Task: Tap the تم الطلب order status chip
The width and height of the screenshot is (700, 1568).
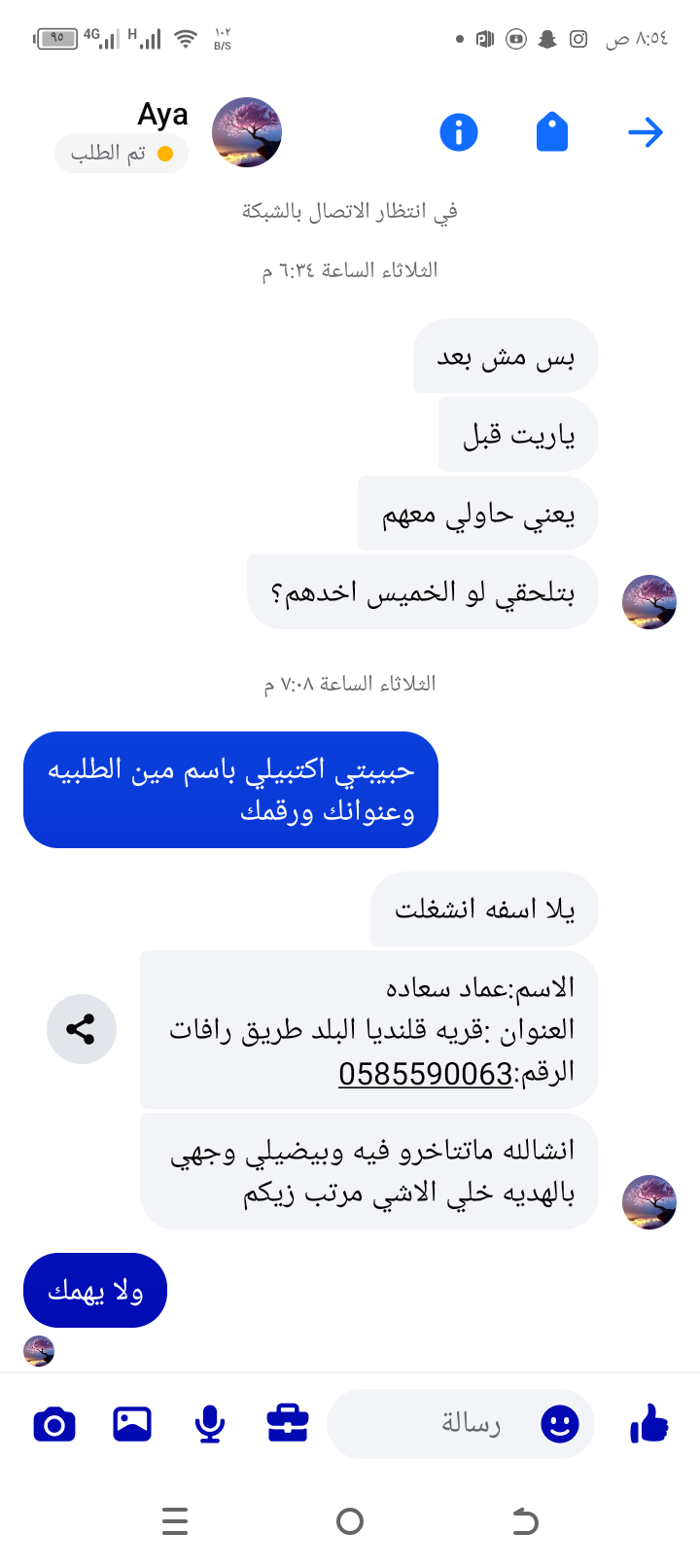Action: [x=122, y=154]
